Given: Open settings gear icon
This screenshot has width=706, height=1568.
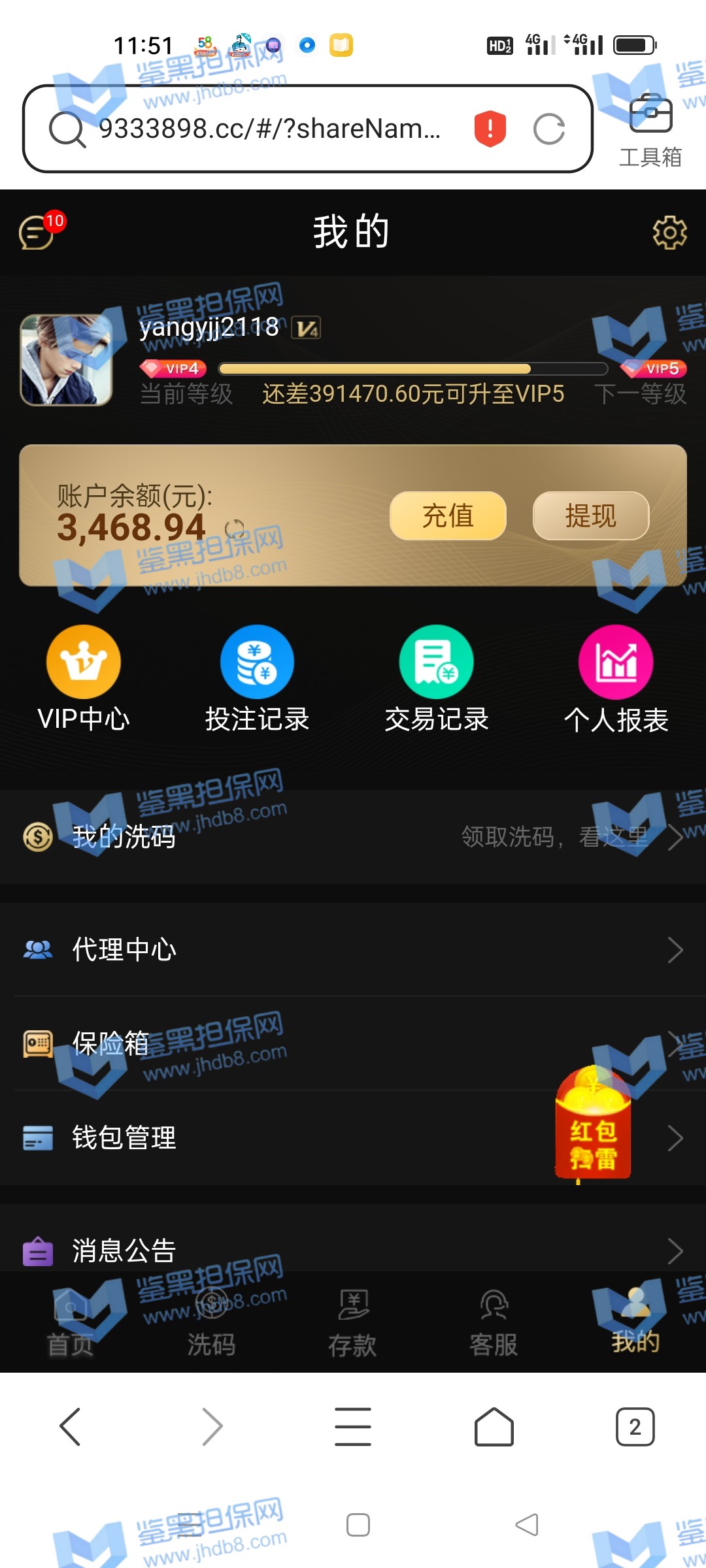Looking at the screenshot, I should [x=669, y=232].
